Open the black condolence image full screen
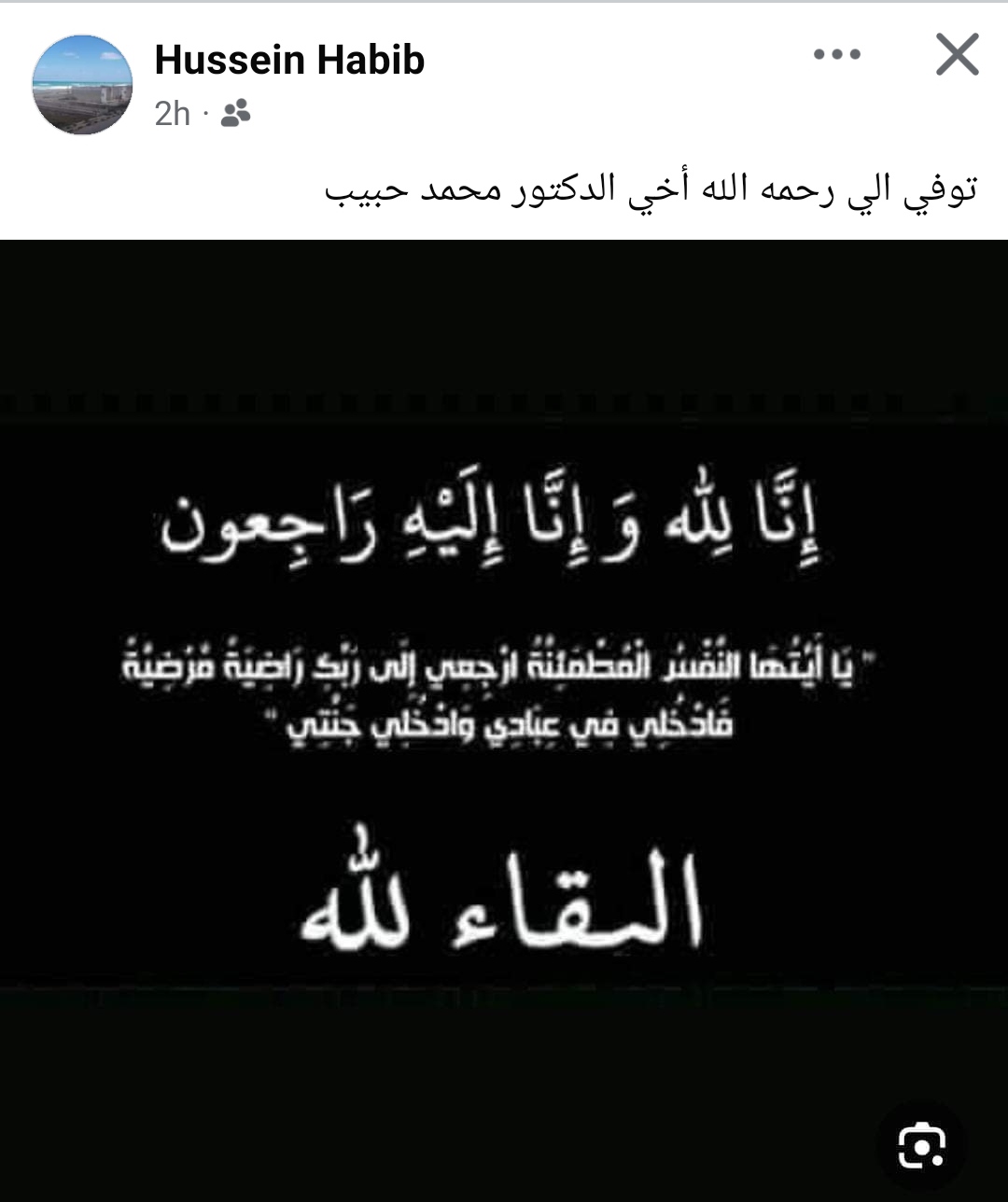This screenshot has width=1008, height=1202. pyautogui.click(x=504, y=709)
